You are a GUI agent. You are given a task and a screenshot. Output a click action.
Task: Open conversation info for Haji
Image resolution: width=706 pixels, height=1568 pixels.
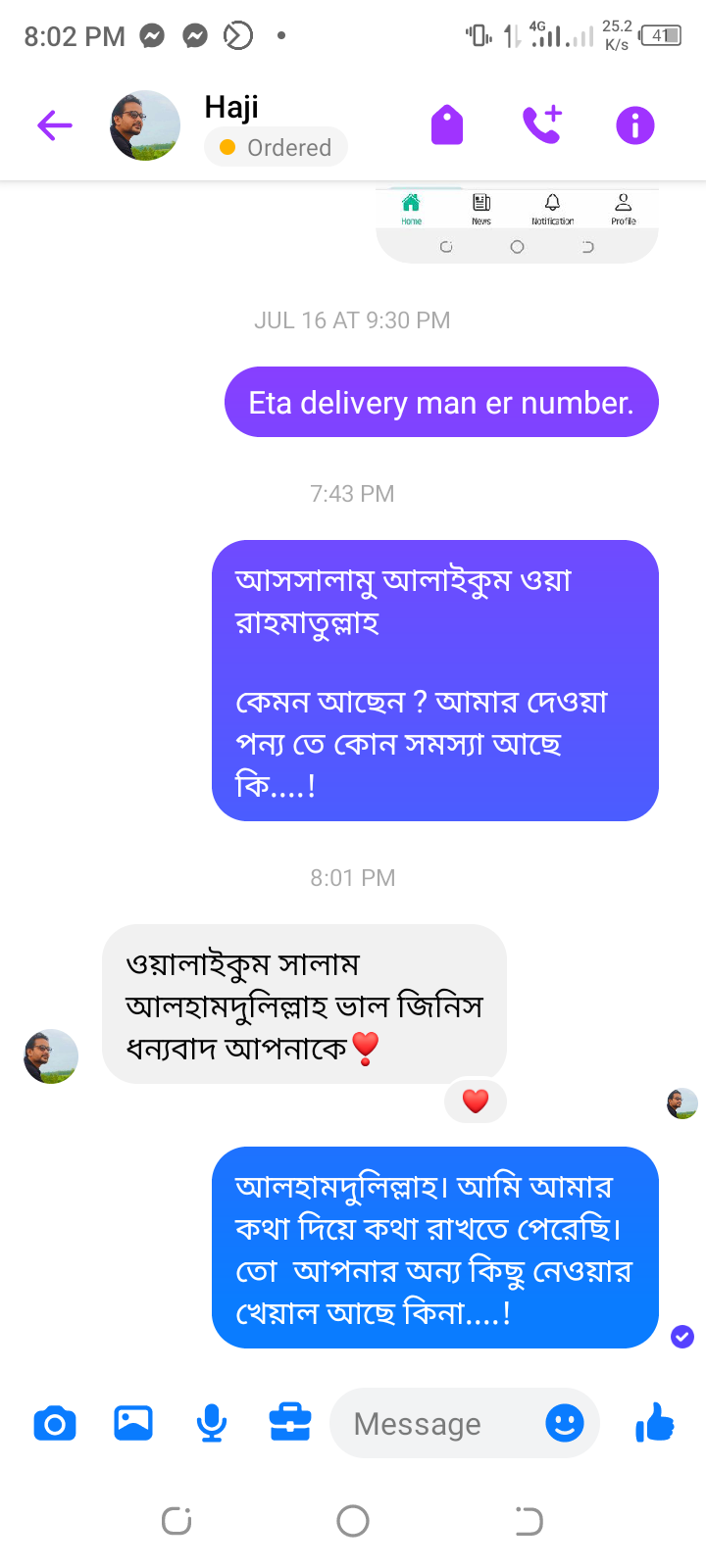[x=634, y=125]
